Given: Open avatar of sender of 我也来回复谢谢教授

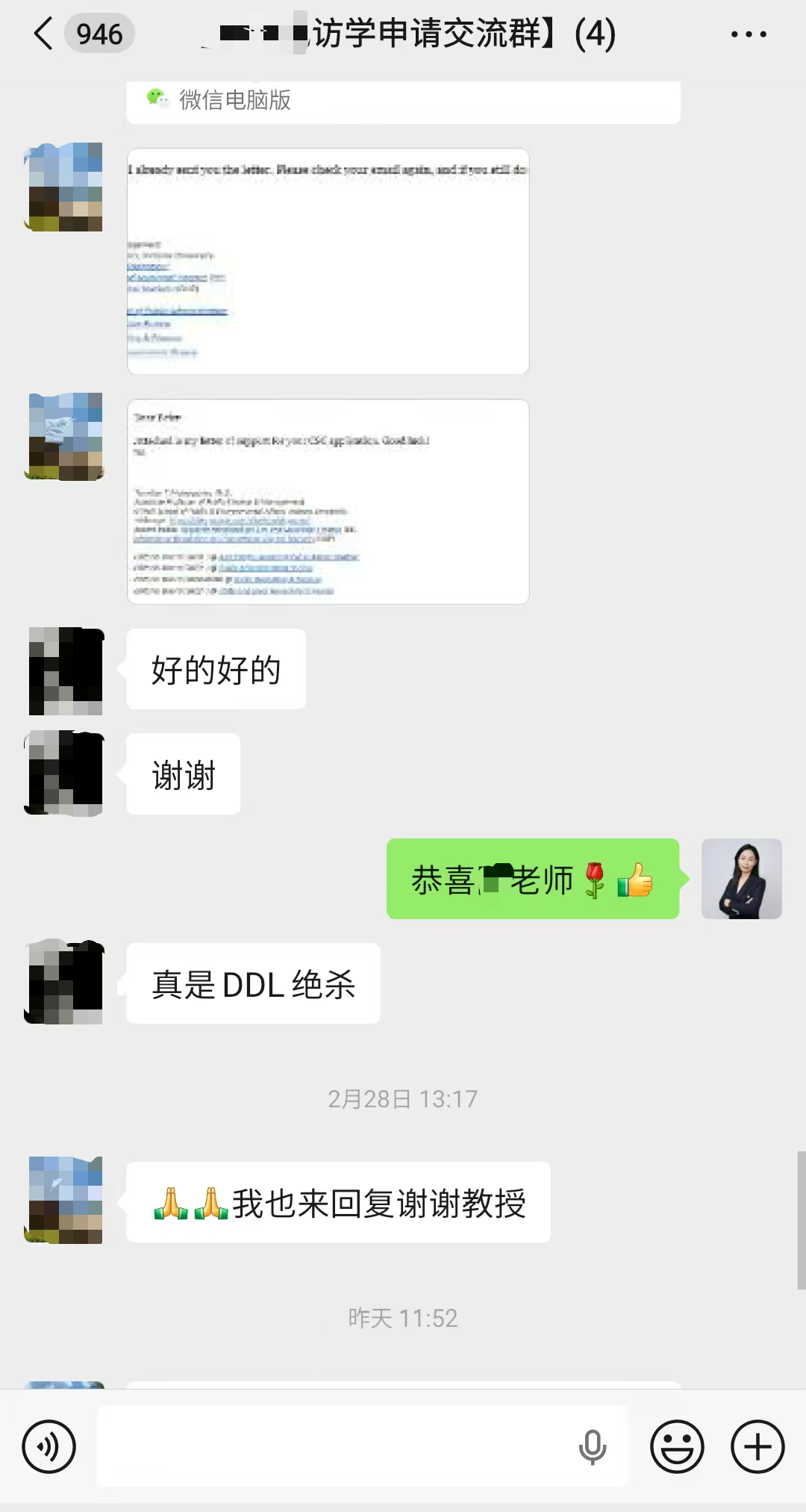Looking at the screenshot, I should click(x=65, y=1200).
